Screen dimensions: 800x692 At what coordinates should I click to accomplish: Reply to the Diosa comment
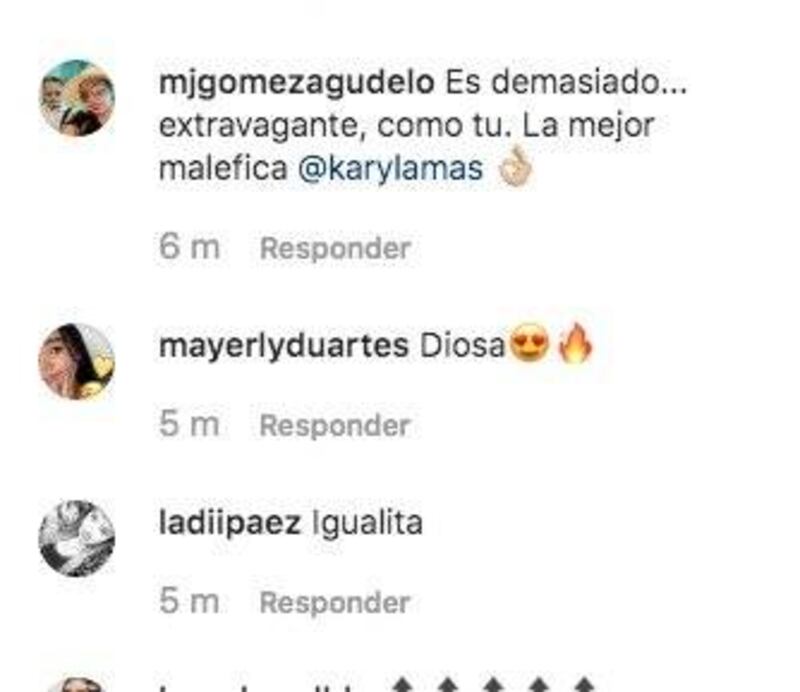click(335, 426)
